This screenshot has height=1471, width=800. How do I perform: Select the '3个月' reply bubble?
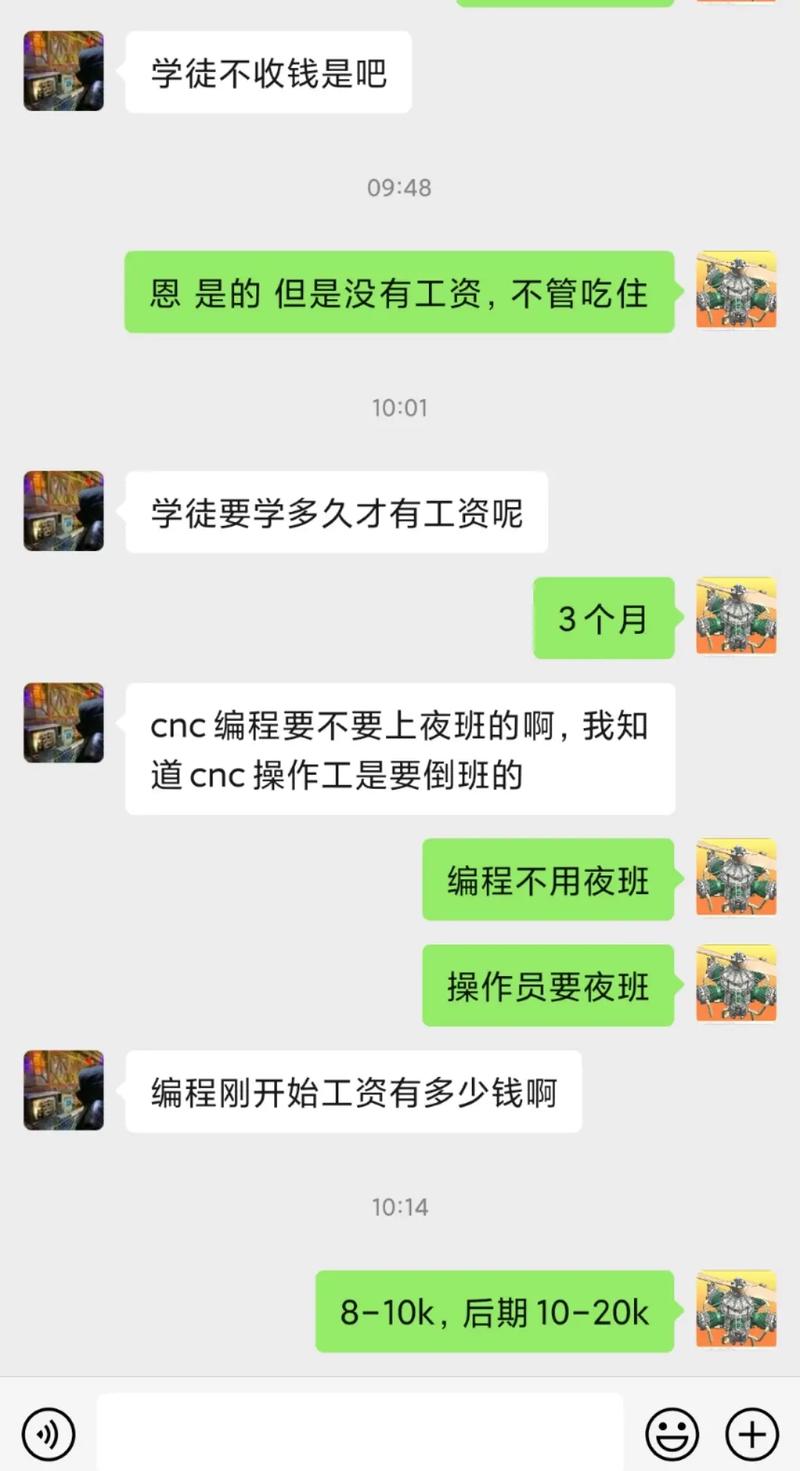(604, 618)
